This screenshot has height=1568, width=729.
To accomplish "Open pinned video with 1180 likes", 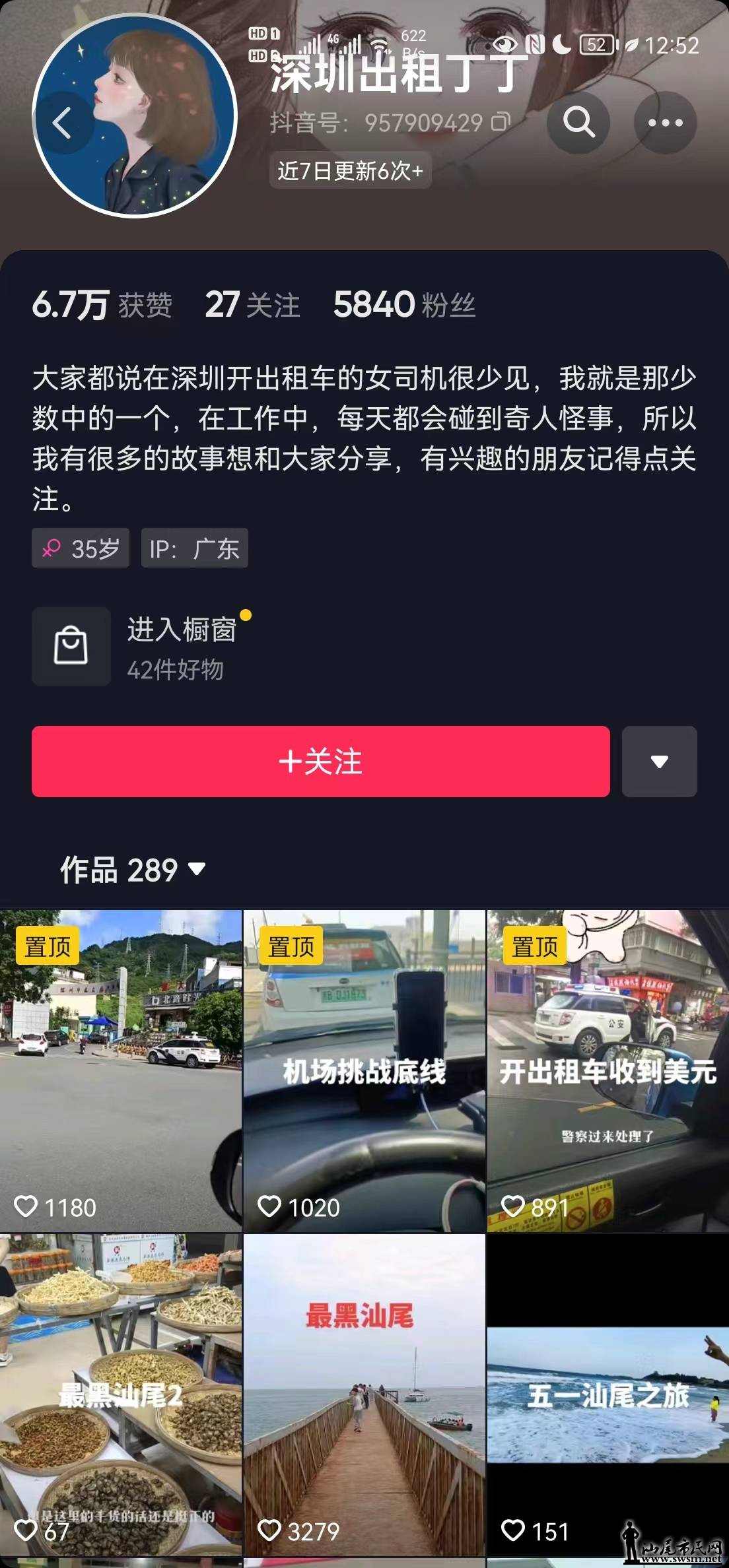I will tap(121, 1070).
